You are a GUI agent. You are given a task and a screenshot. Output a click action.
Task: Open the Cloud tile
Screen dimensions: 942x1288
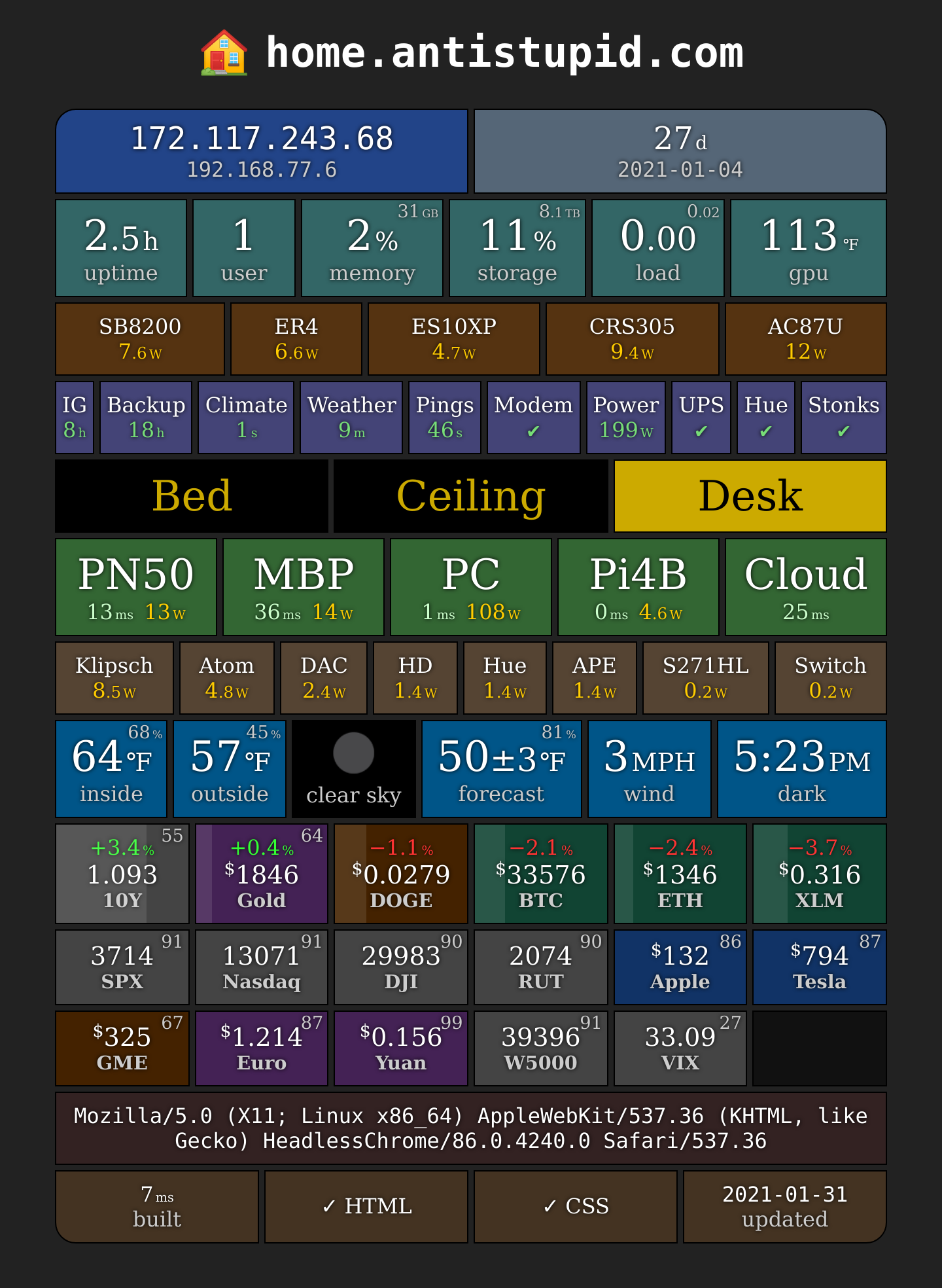coord(806,587)
